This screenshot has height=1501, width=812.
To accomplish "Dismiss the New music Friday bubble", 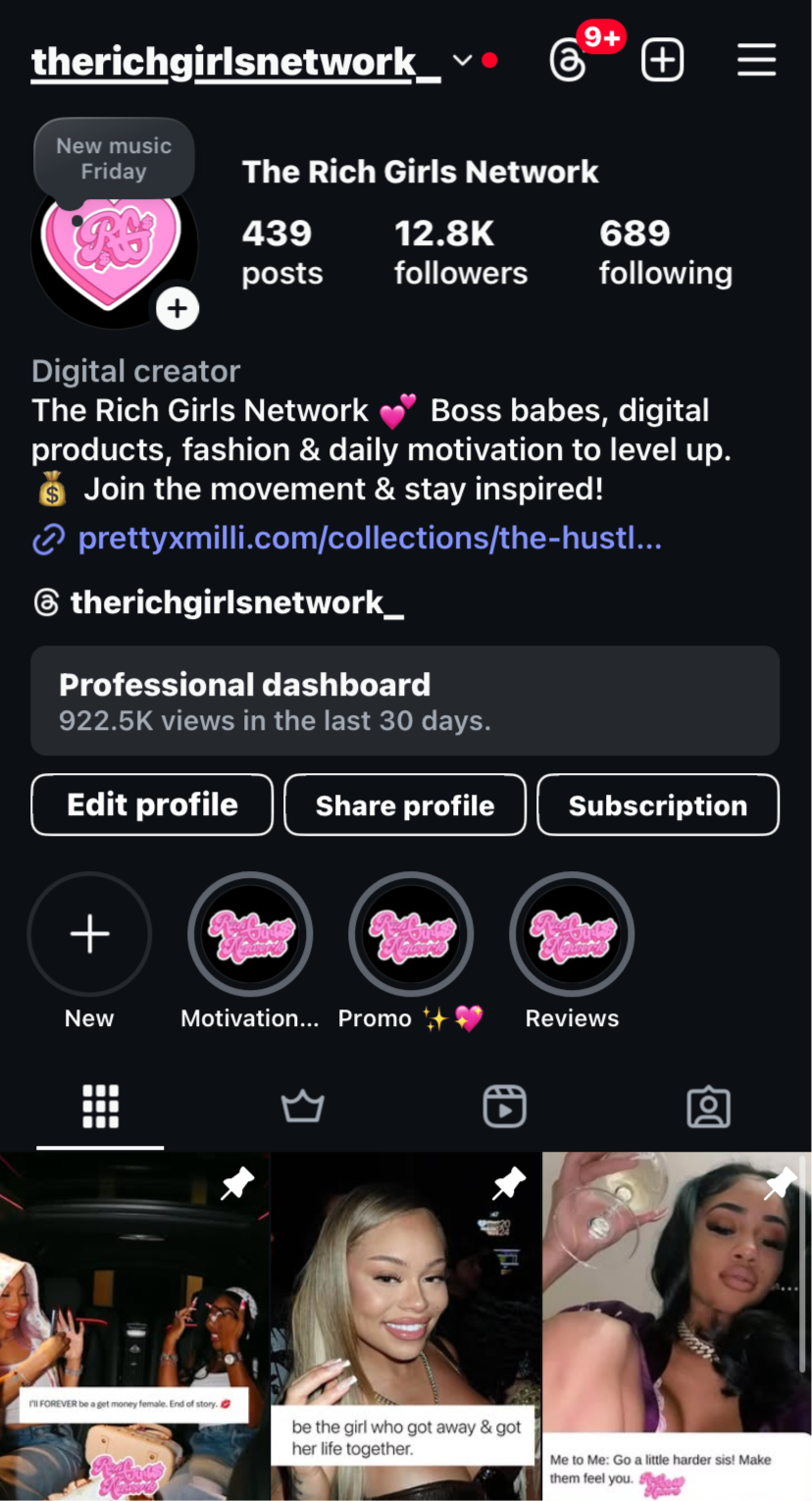I will coord(114,157).
